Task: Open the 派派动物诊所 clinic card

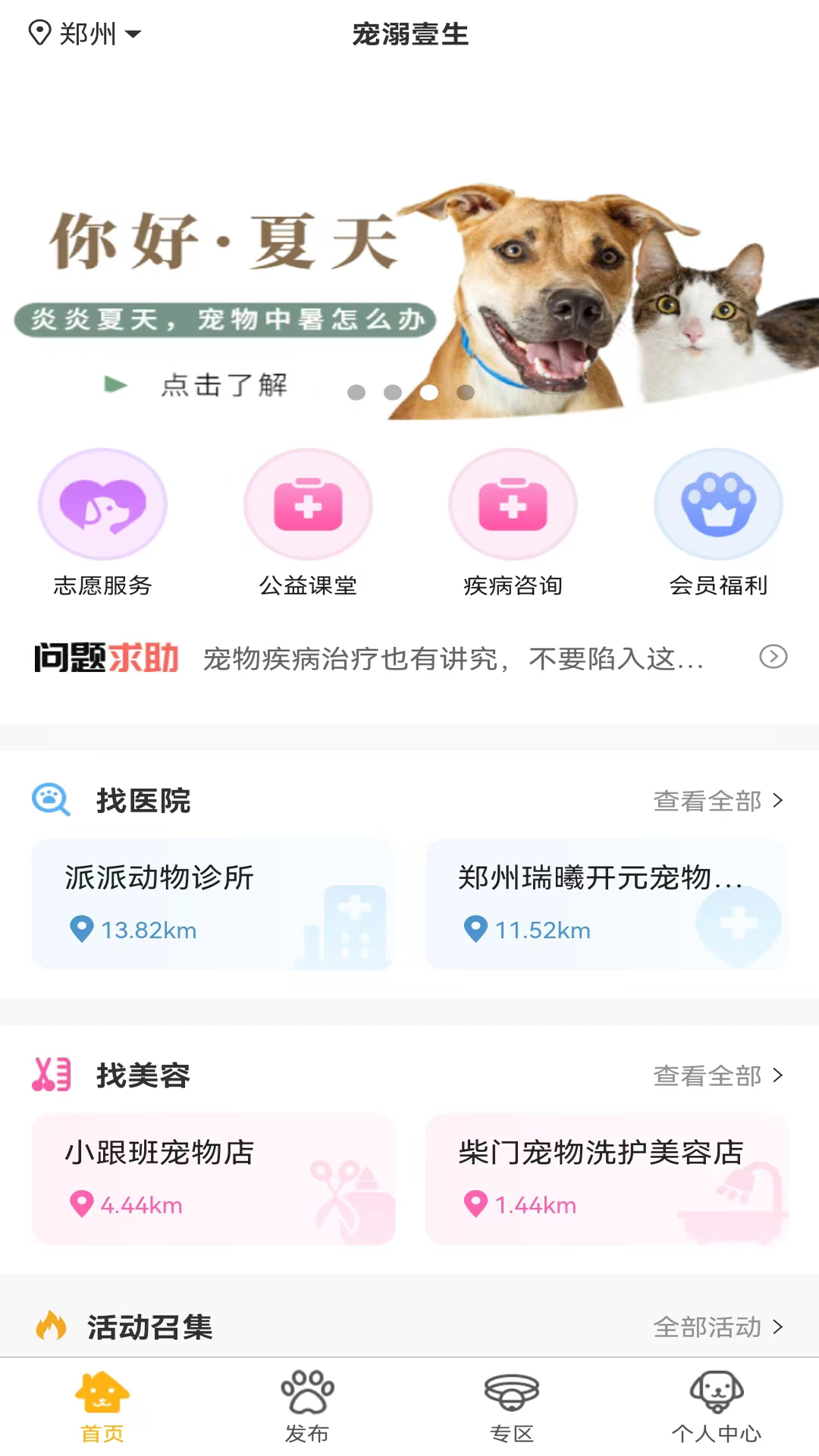Action: [x=213, y=904]
